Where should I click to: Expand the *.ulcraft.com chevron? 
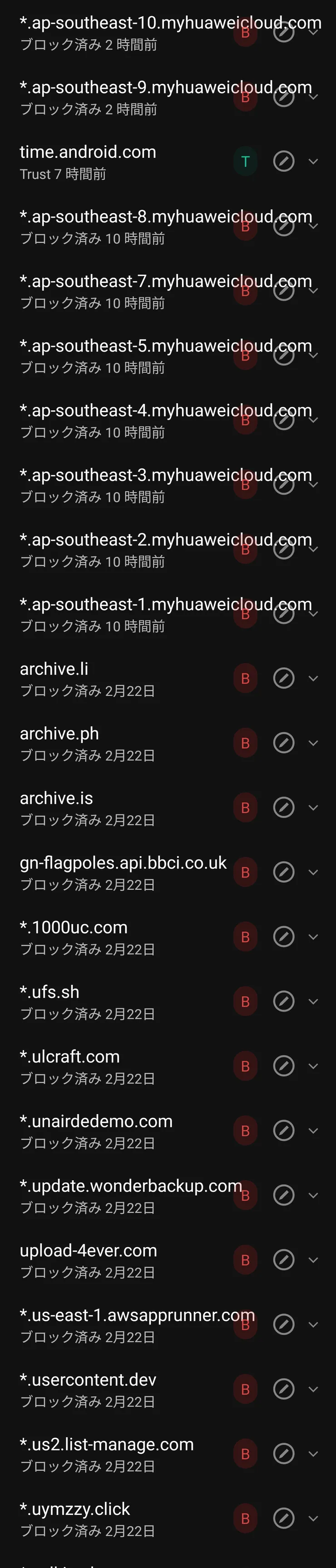tap(313, 1066)
